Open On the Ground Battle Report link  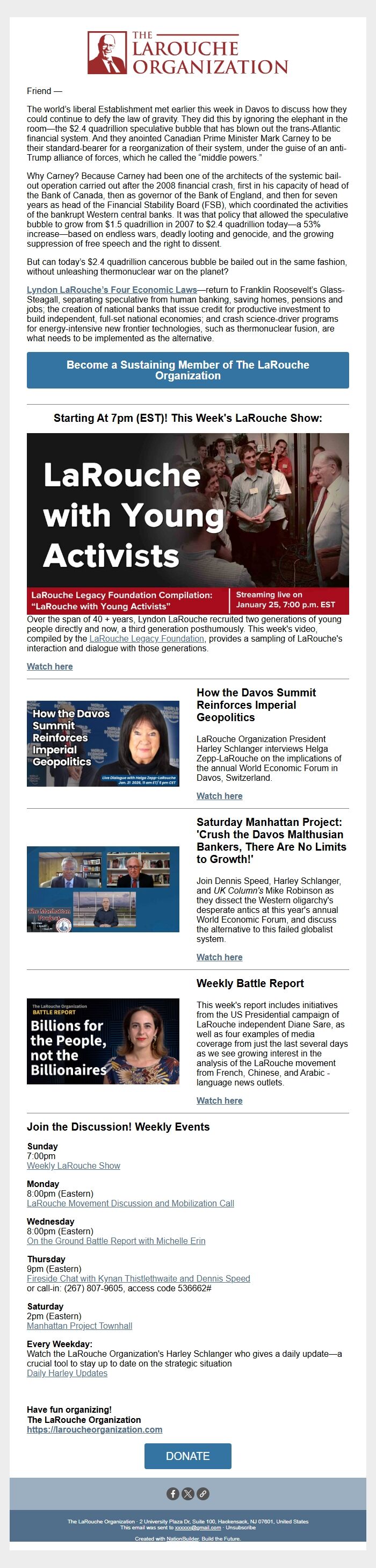click(115, 1241)
